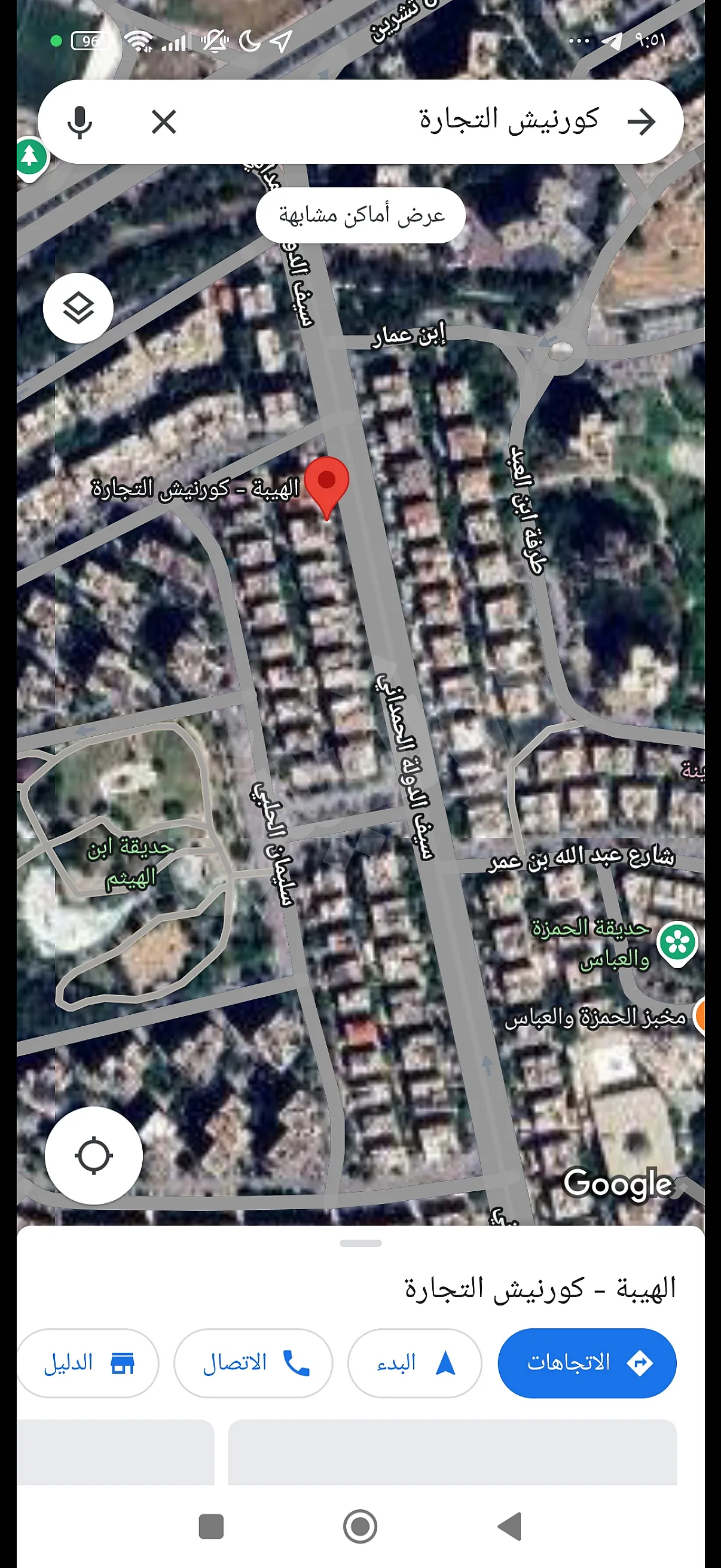Go to the home screen

coord(360,1526)
